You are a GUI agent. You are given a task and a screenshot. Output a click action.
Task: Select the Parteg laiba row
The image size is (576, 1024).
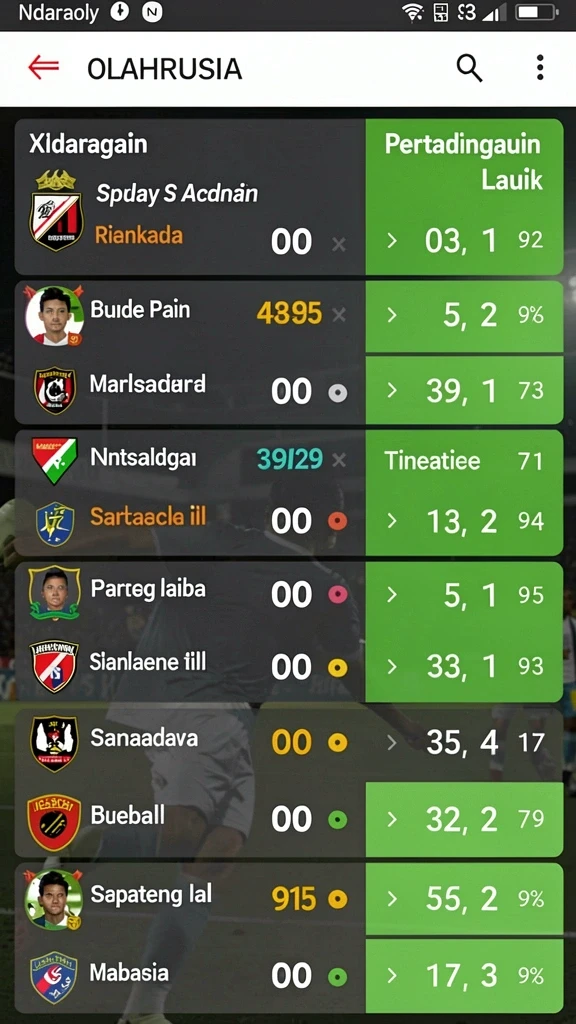pyautogui.click(x=189, y=594)
